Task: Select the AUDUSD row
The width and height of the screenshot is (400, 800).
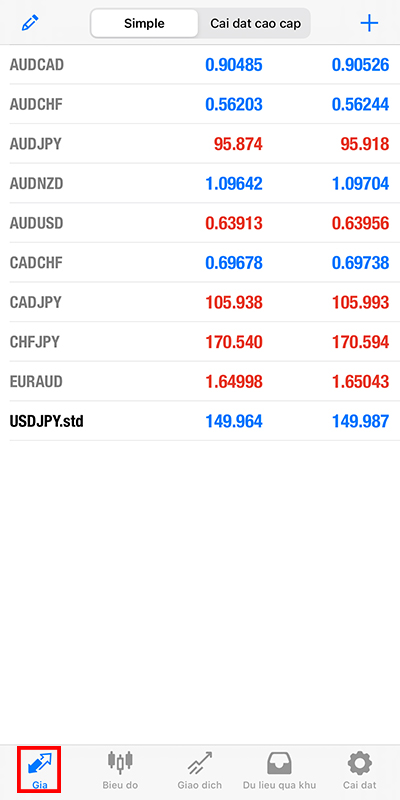Action: [x=200, y=223]
